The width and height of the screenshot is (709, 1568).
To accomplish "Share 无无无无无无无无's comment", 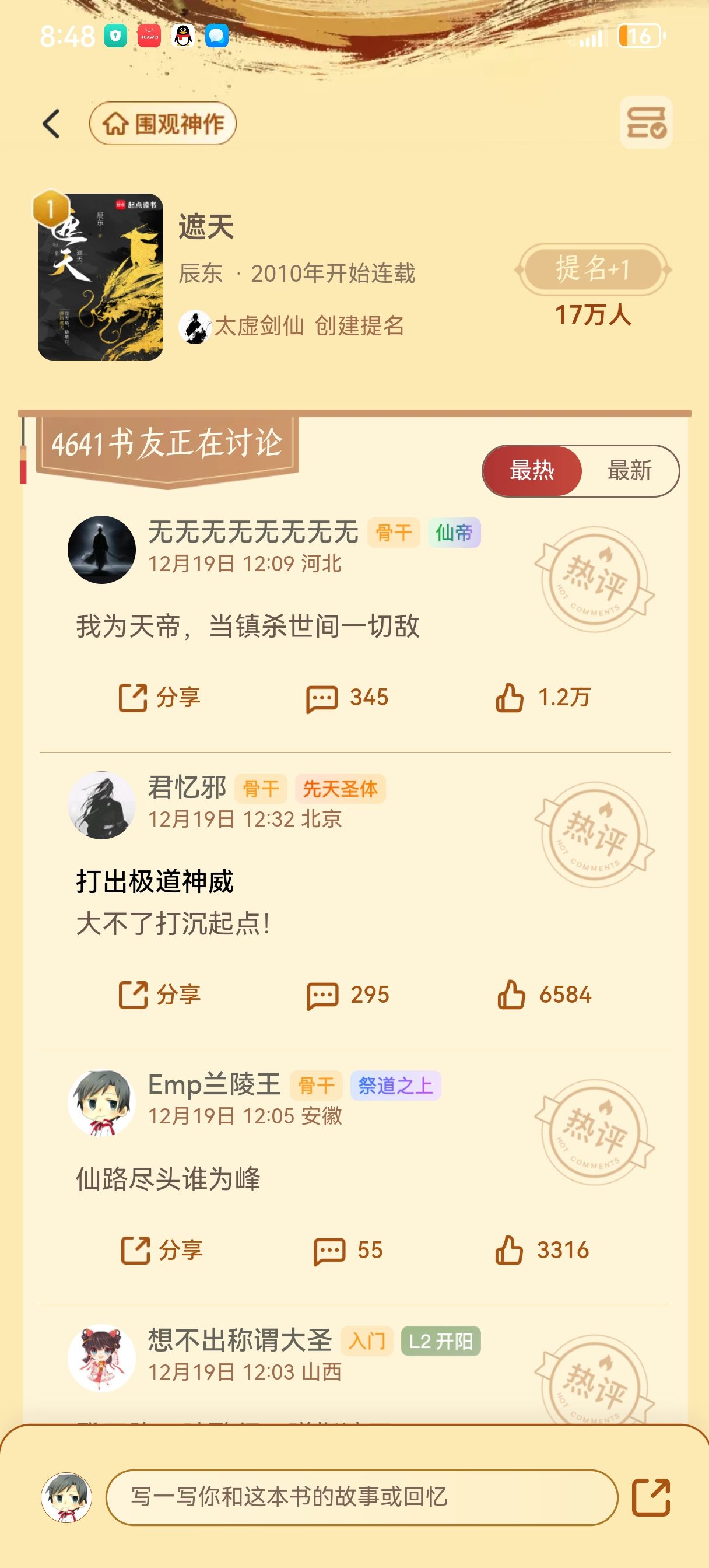I will tap(159, 698).
